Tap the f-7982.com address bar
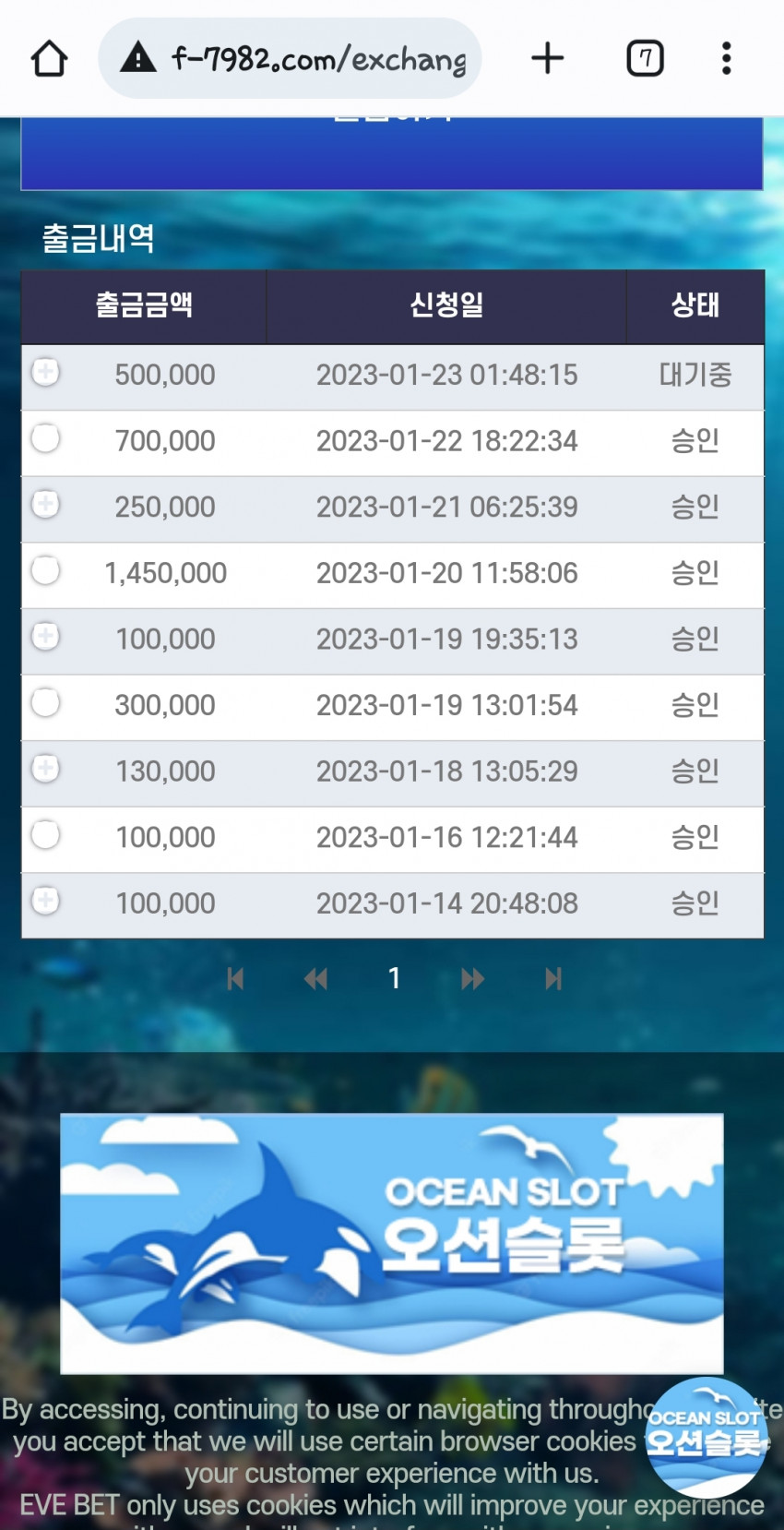The image size is (784, 1530). pos(291,58)
